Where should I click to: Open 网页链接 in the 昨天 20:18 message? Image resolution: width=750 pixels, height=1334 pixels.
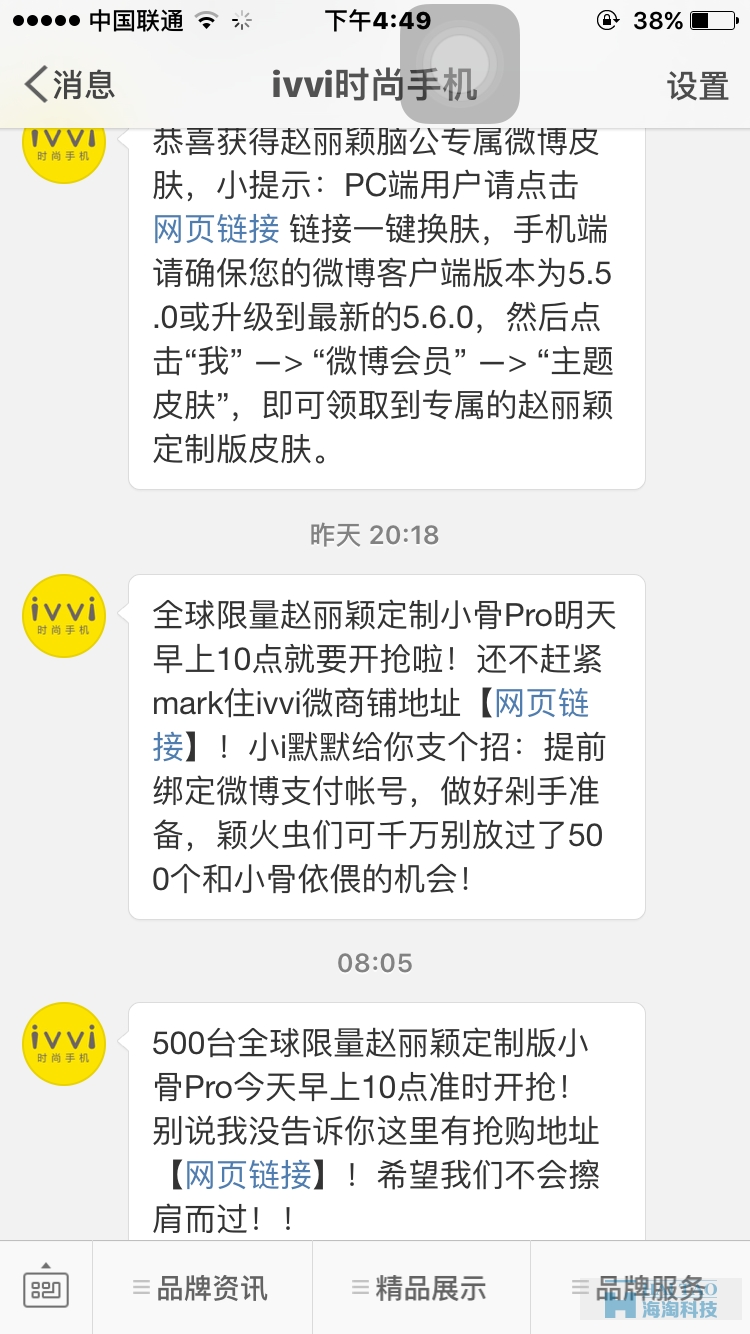541,703
